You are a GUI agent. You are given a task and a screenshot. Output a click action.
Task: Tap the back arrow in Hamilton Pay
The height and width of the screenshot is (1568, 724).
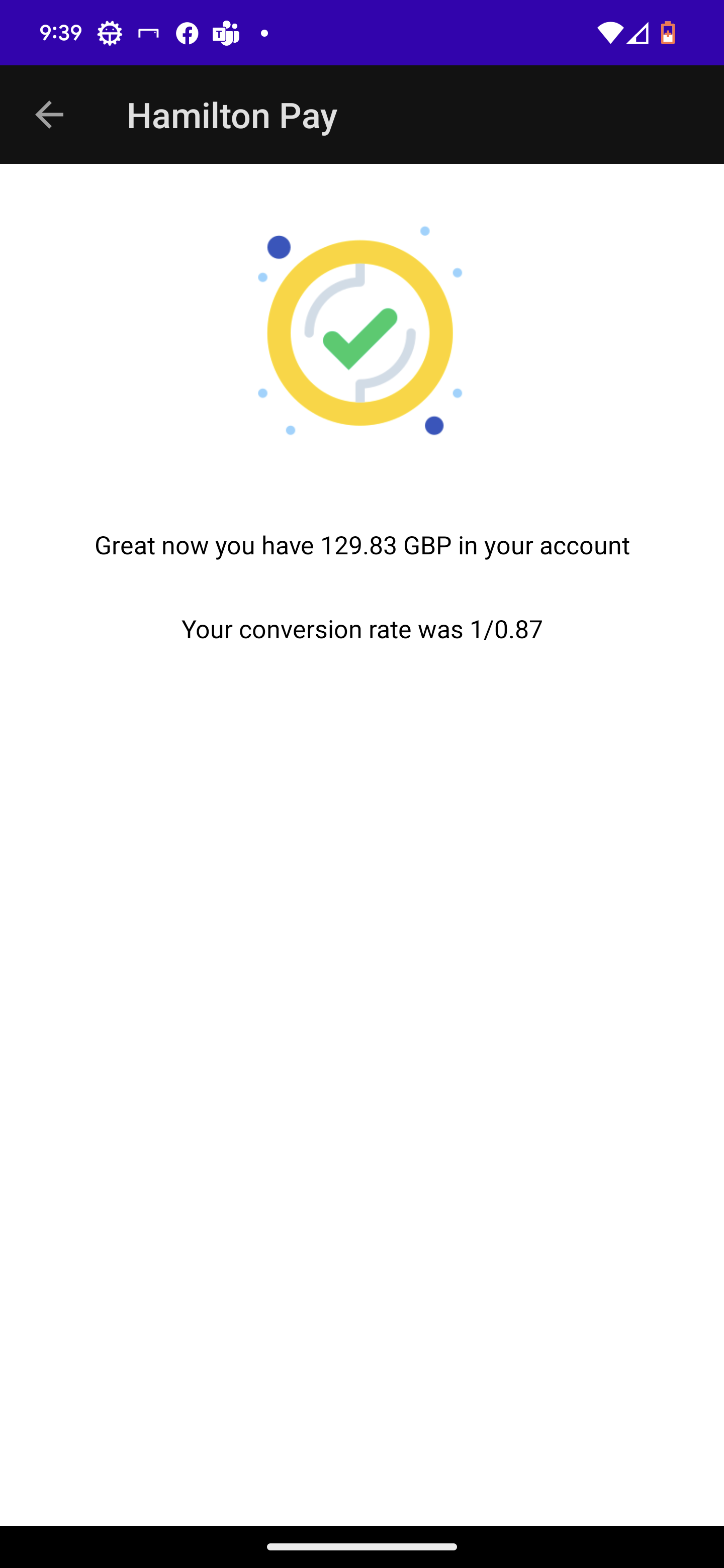pyautogui.click(x=49, y=115)
